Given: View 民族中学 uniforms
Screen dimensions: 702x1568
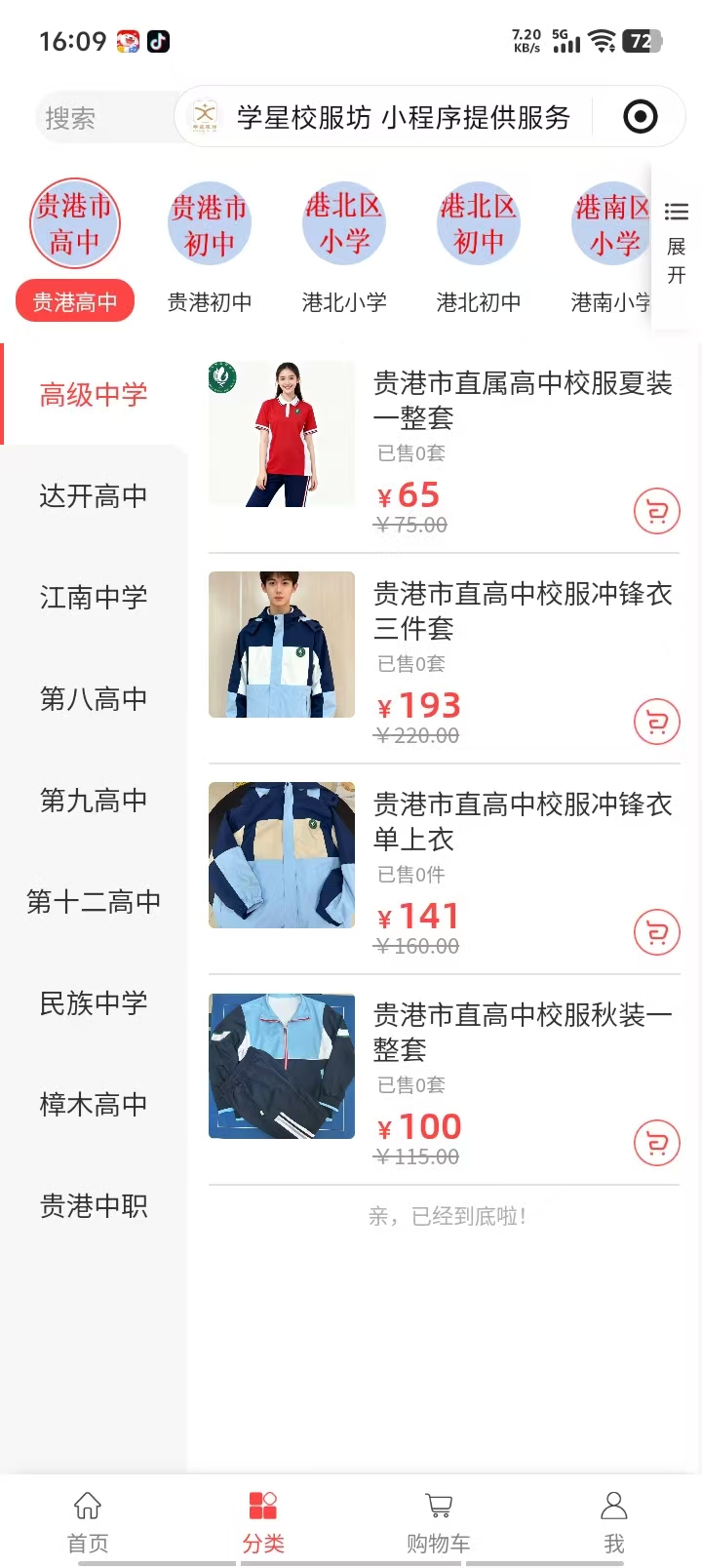Looking at the screenshot, I should coord(94,1003).
